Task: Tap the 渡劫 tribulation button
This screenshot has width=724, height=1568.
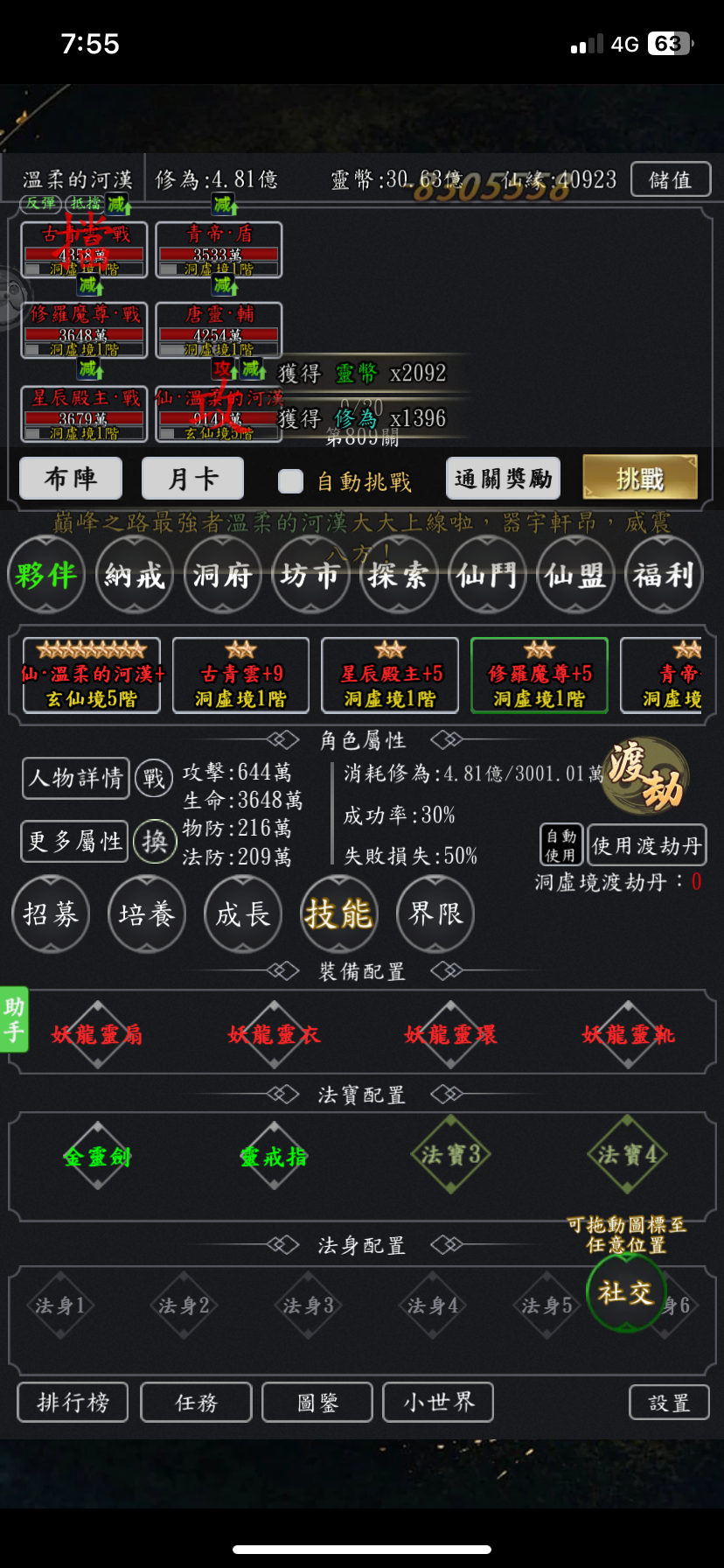Action: 647,775
